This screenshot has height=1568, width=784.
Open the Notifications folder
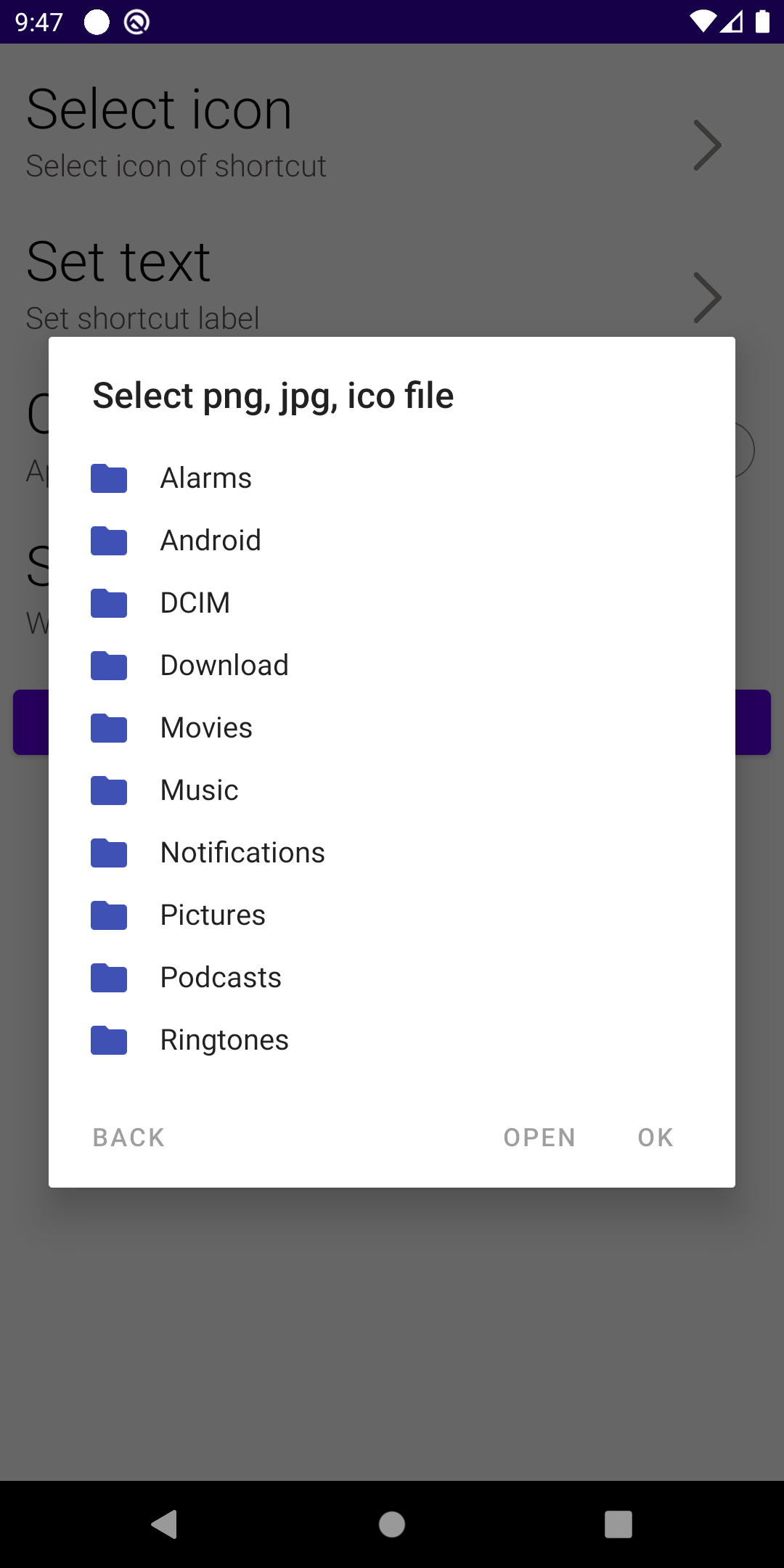click(x=242, y=853)
